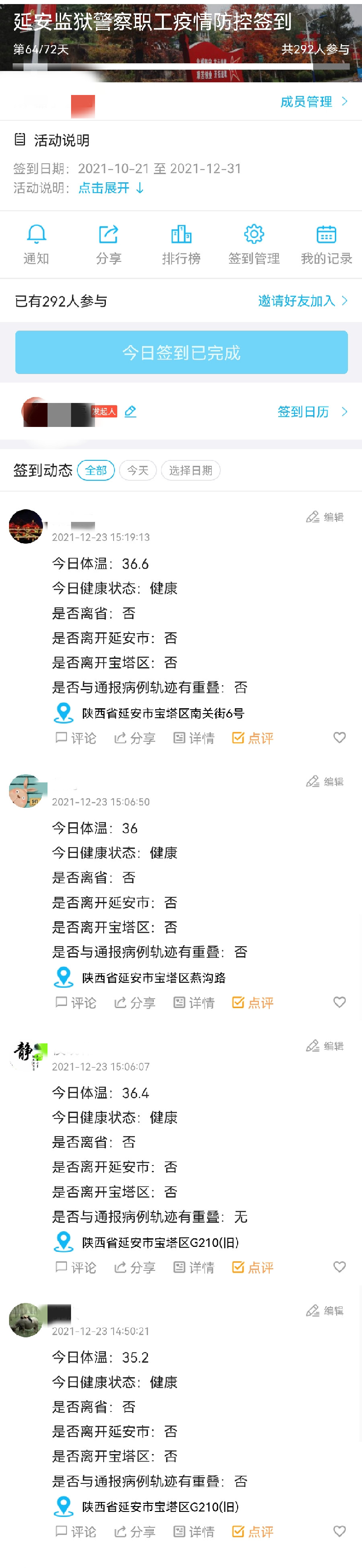Screen dimensions: 362x1568
Task: Open 详情 of the 15:06:07 check-in
Action: tap(194, 1267)
